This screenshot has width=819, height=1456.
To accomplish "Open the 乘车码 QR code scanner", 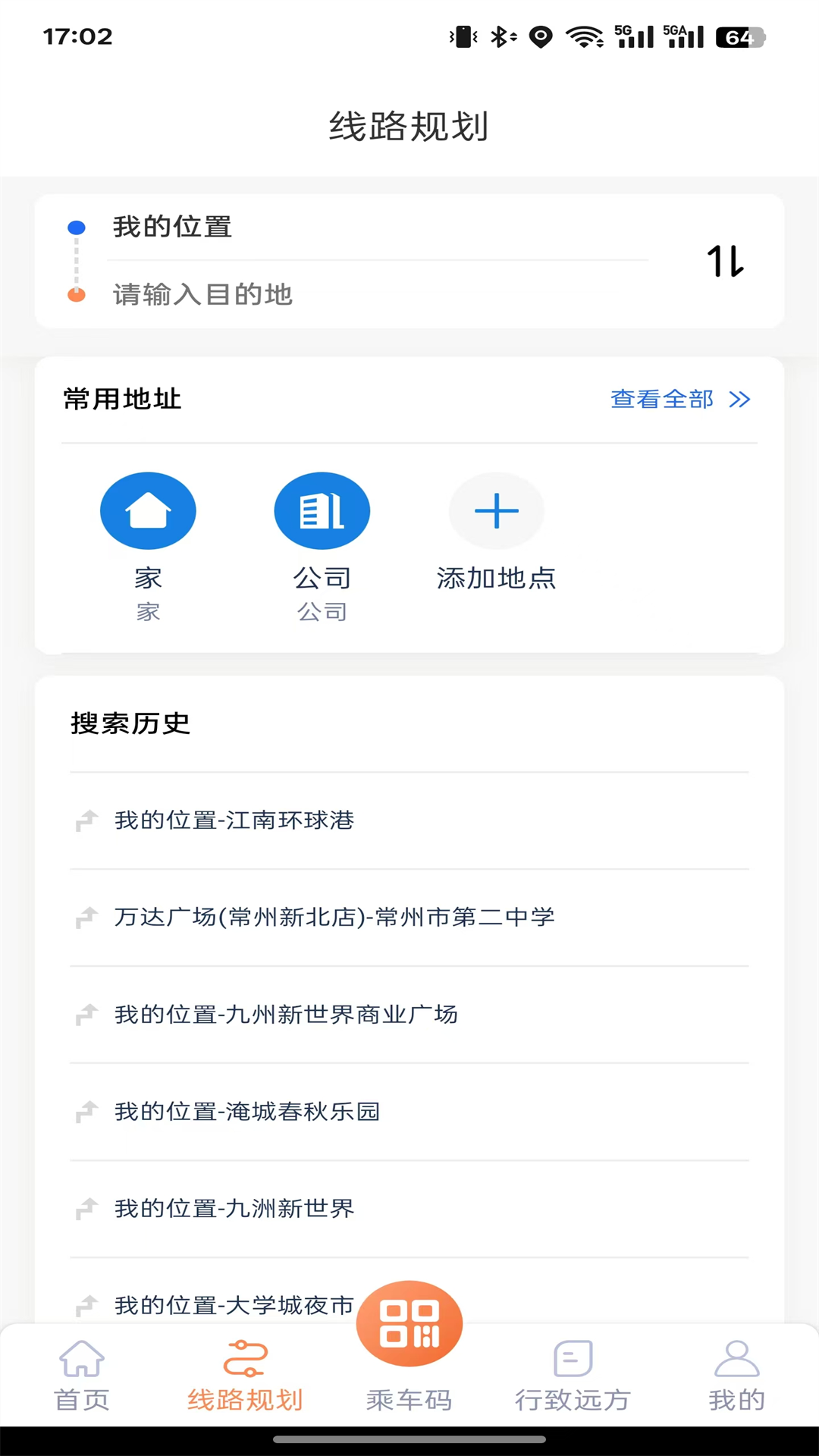I will [409, 1323].
